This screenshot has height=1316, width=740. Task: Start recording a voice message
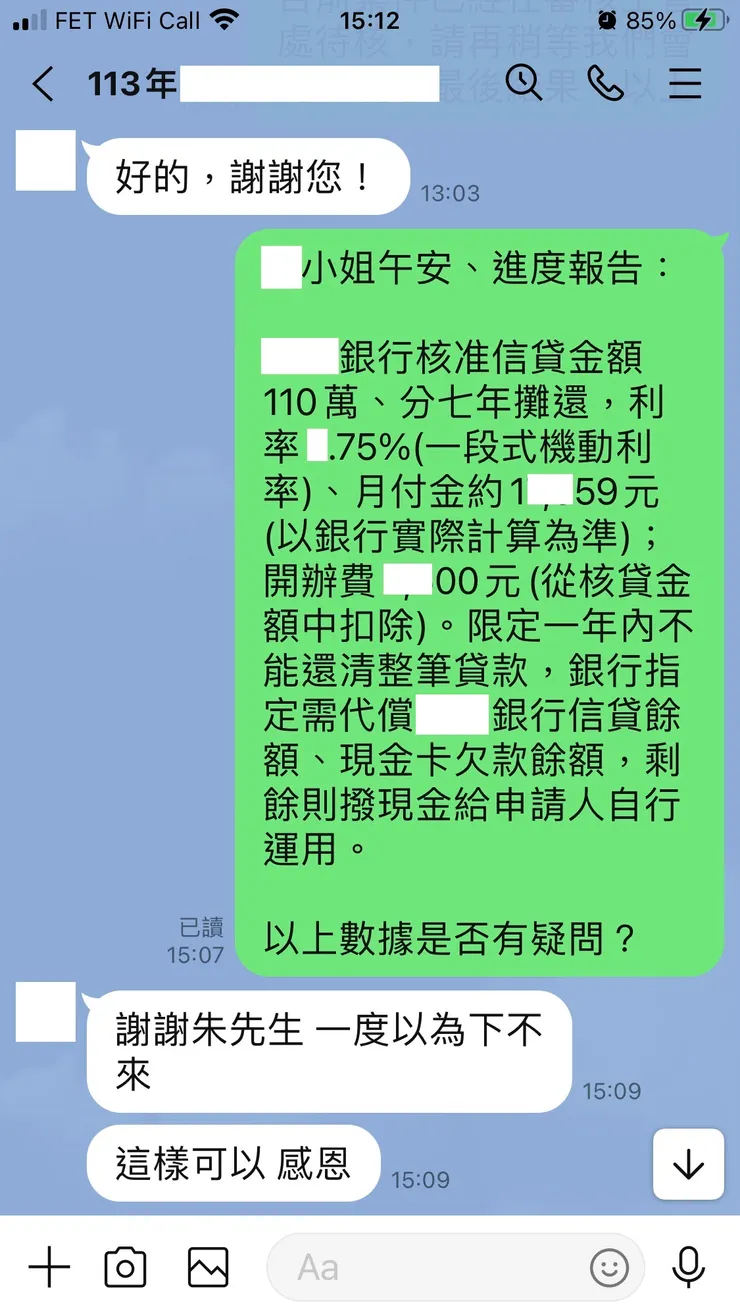point(688,1267)
